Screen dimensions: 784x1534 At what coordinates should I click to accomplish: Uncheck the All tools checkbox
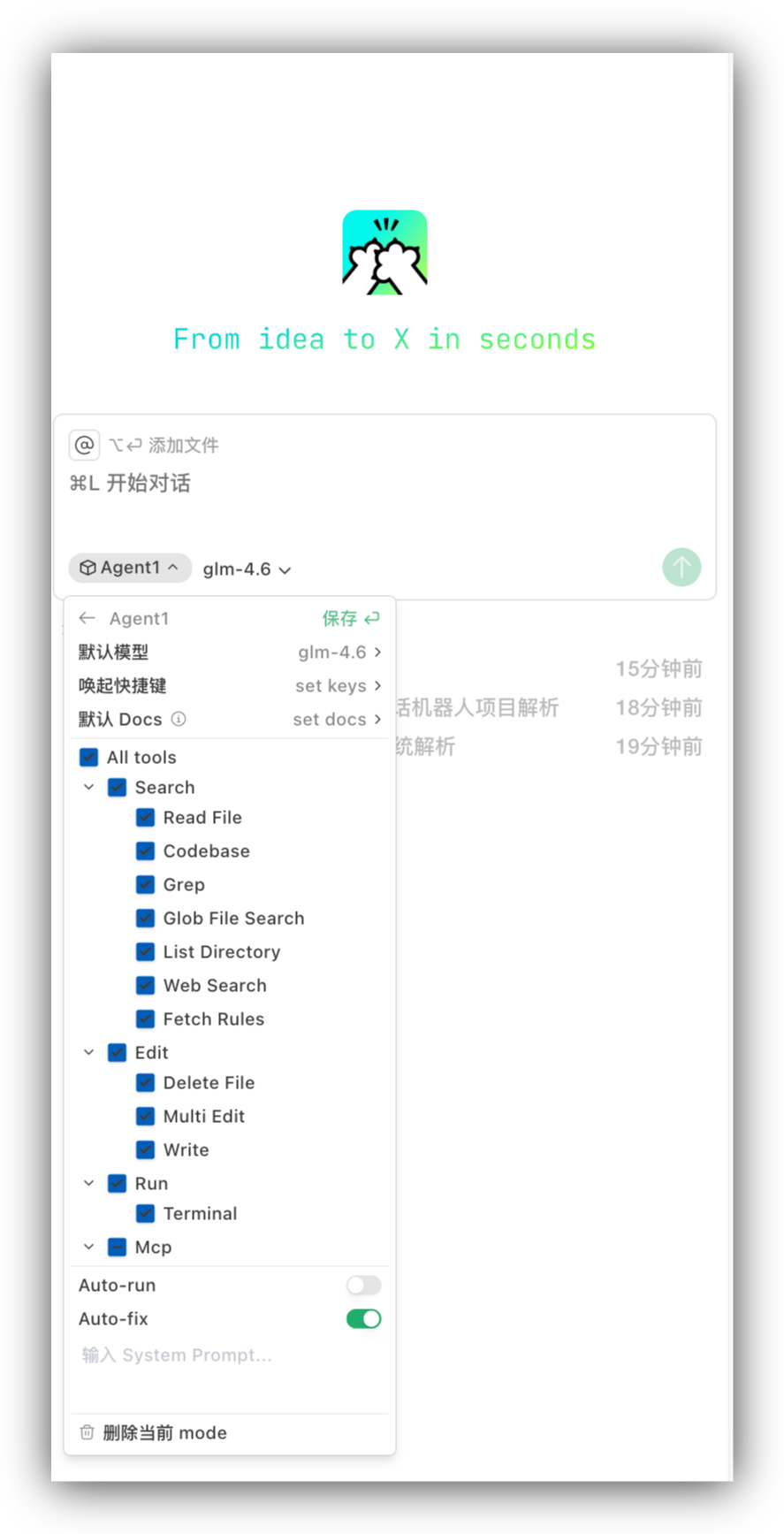[89, 758]
